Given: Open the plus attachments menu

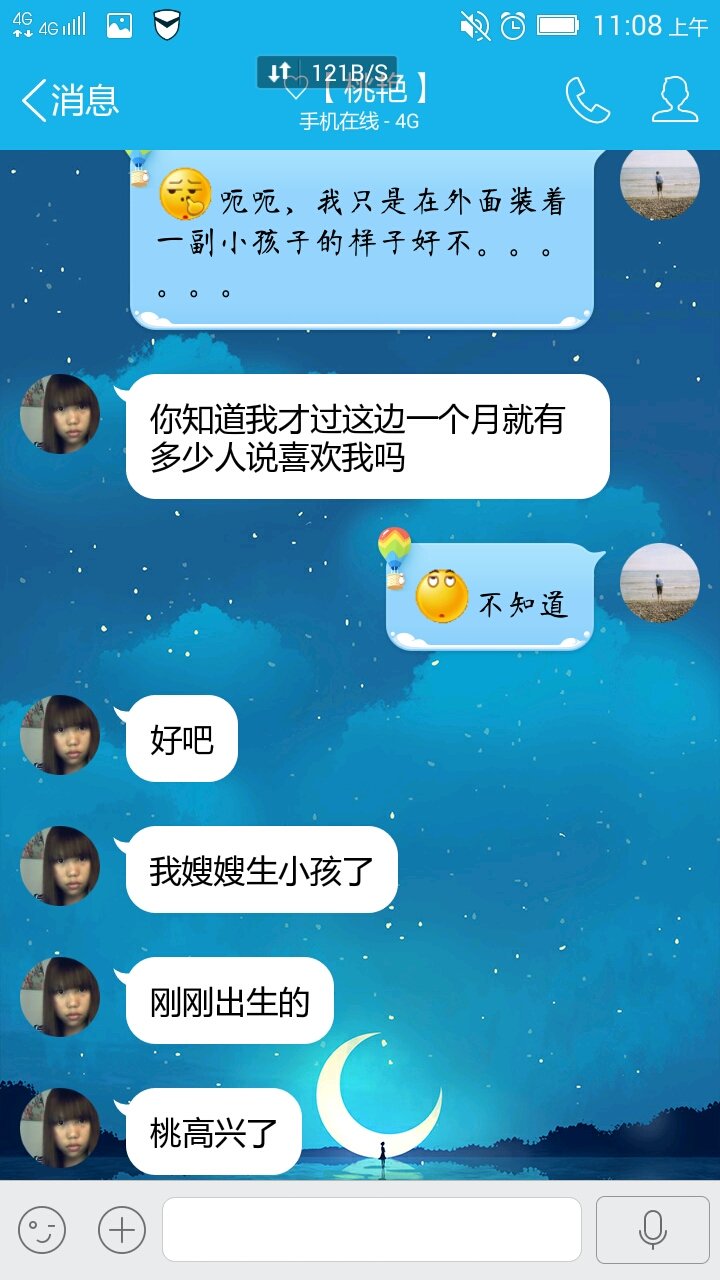Looking at the screenshot, I should (x=122, y=1229).
